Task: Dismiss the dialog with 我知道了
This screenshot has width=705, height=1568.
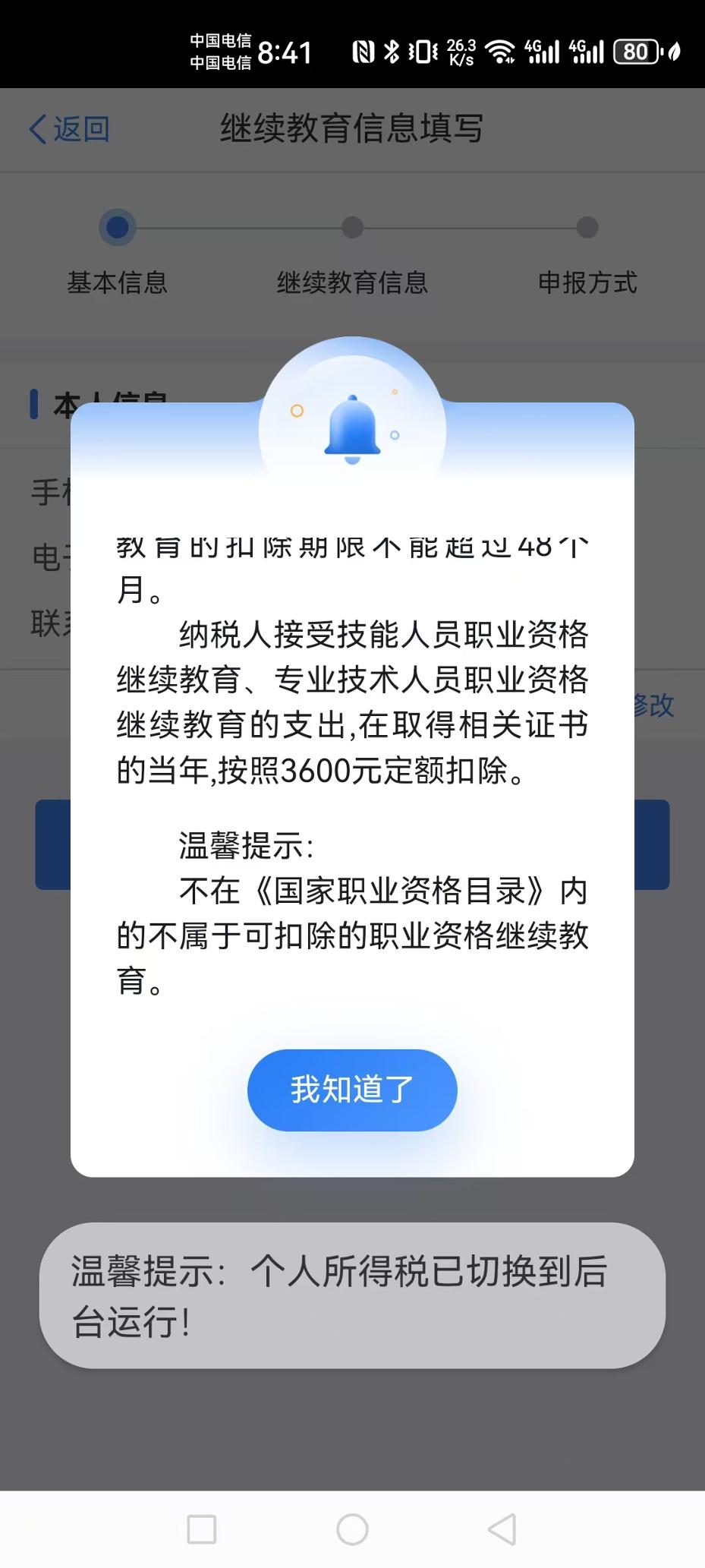Action: 352,1090
